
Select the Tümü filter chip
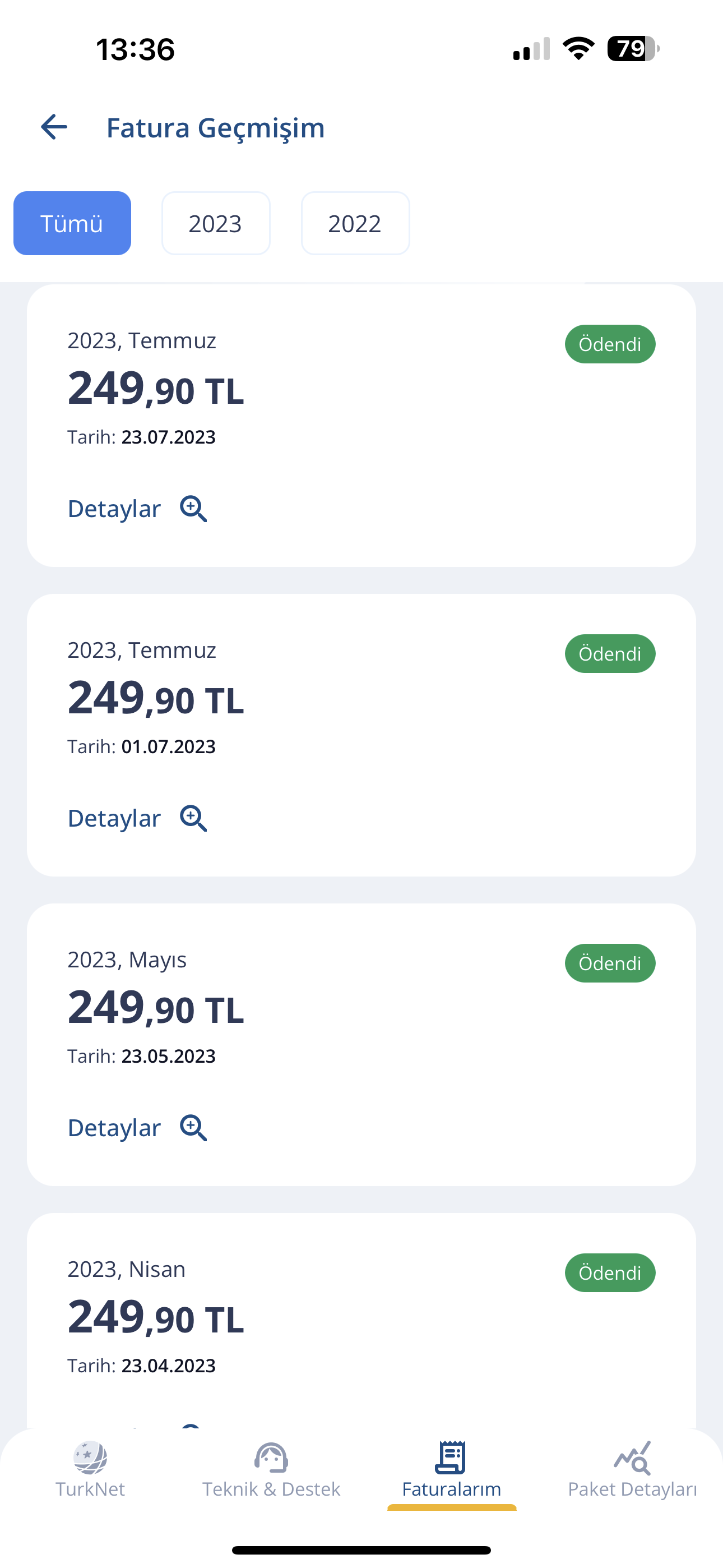72,223
